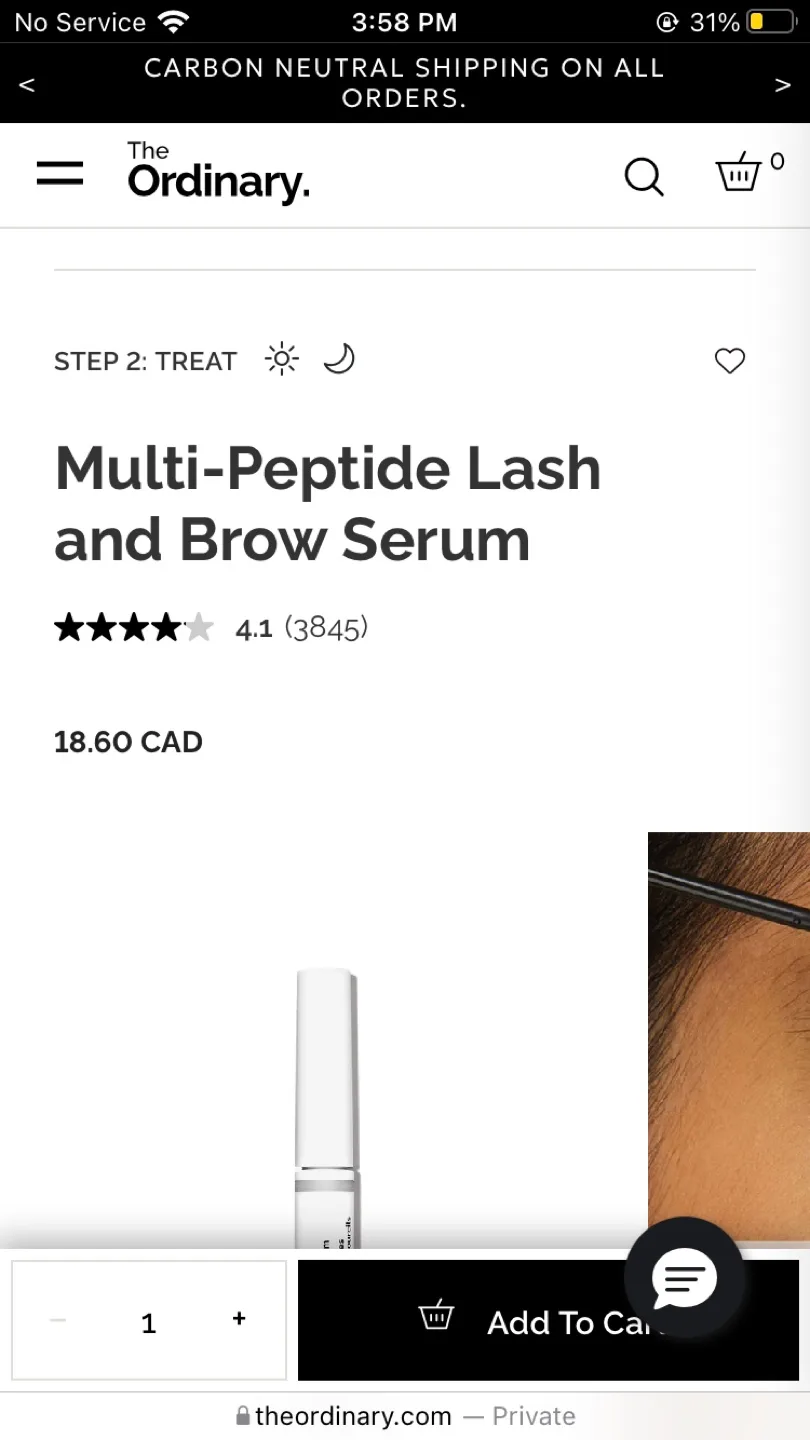The image size is (810, 1440).
Task: Toggle the wishlist heart for this serum
Action: pyautogui.click(x=729, y=361)
